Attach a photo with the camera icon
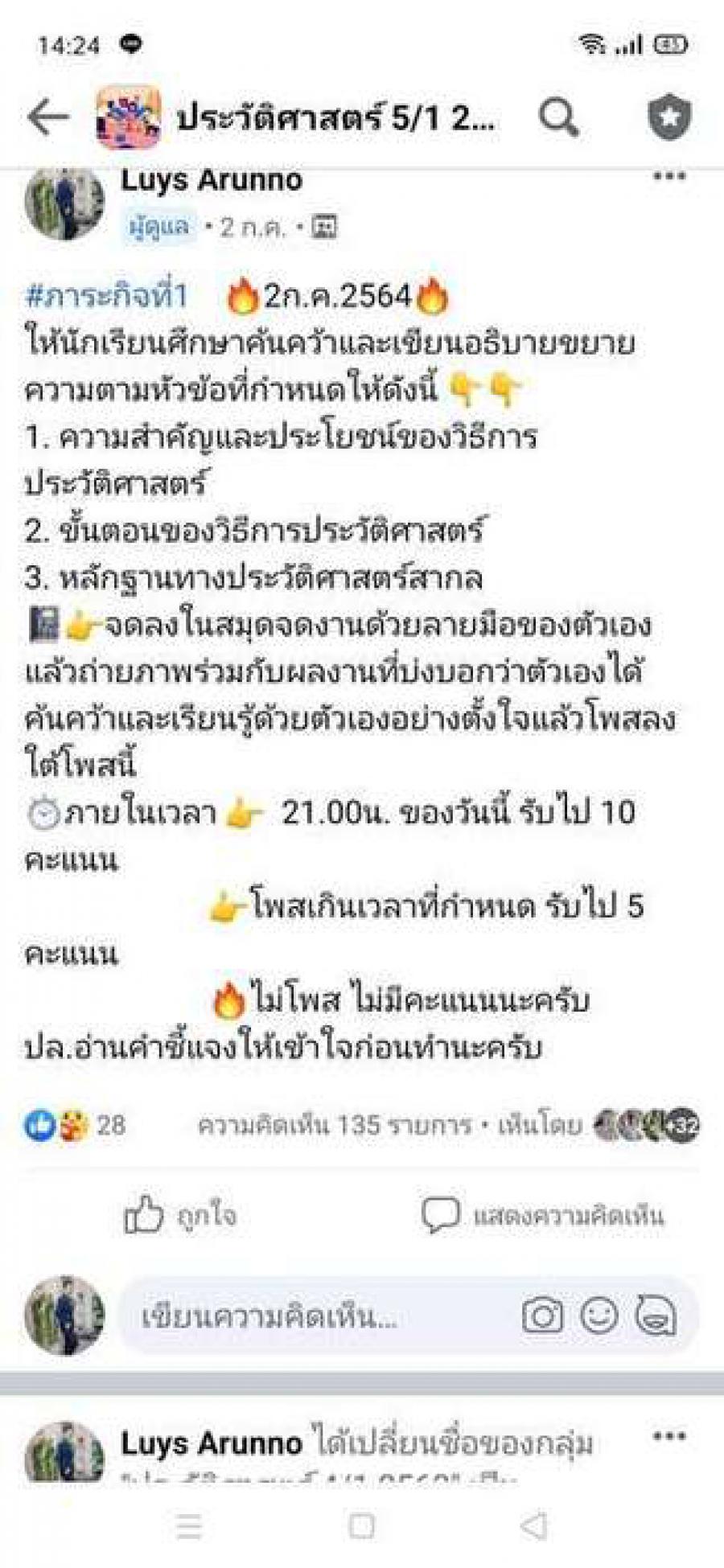Viewport: 724px width, 1568px height. 542,1316
